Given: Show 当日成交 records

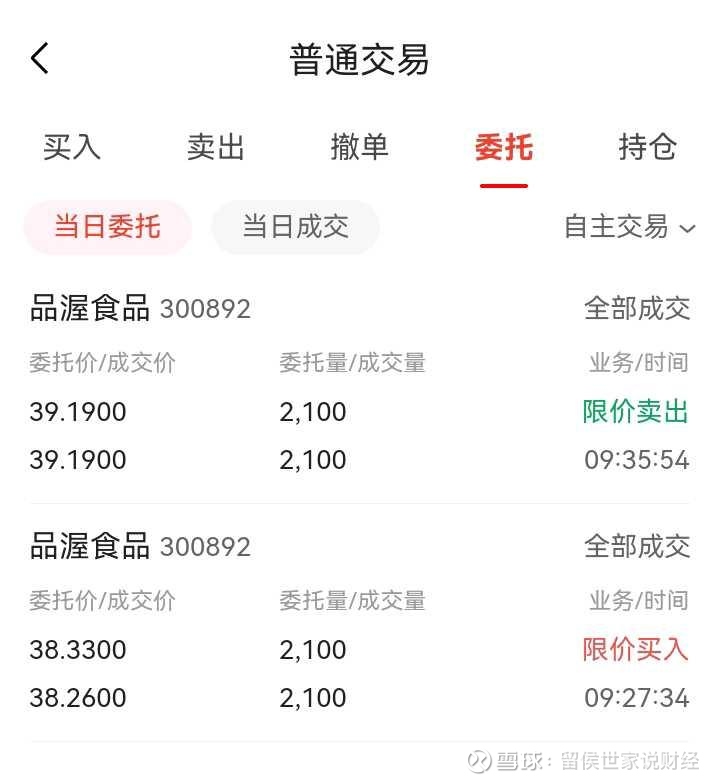Looking at the screenshot, I should (295, 227).
